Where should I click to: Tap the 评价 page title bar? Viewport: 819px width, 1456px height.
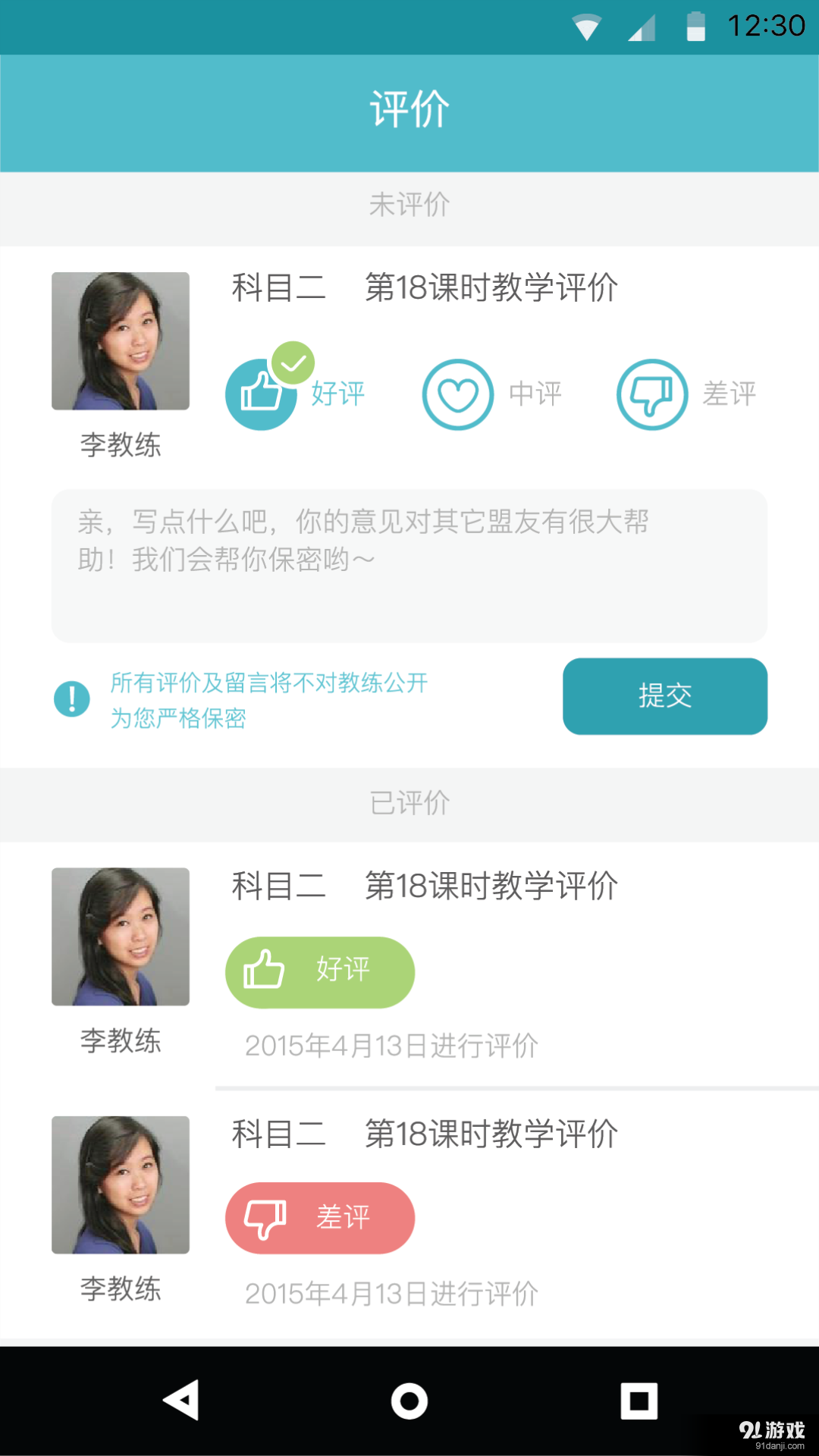(x=409, y=108)
